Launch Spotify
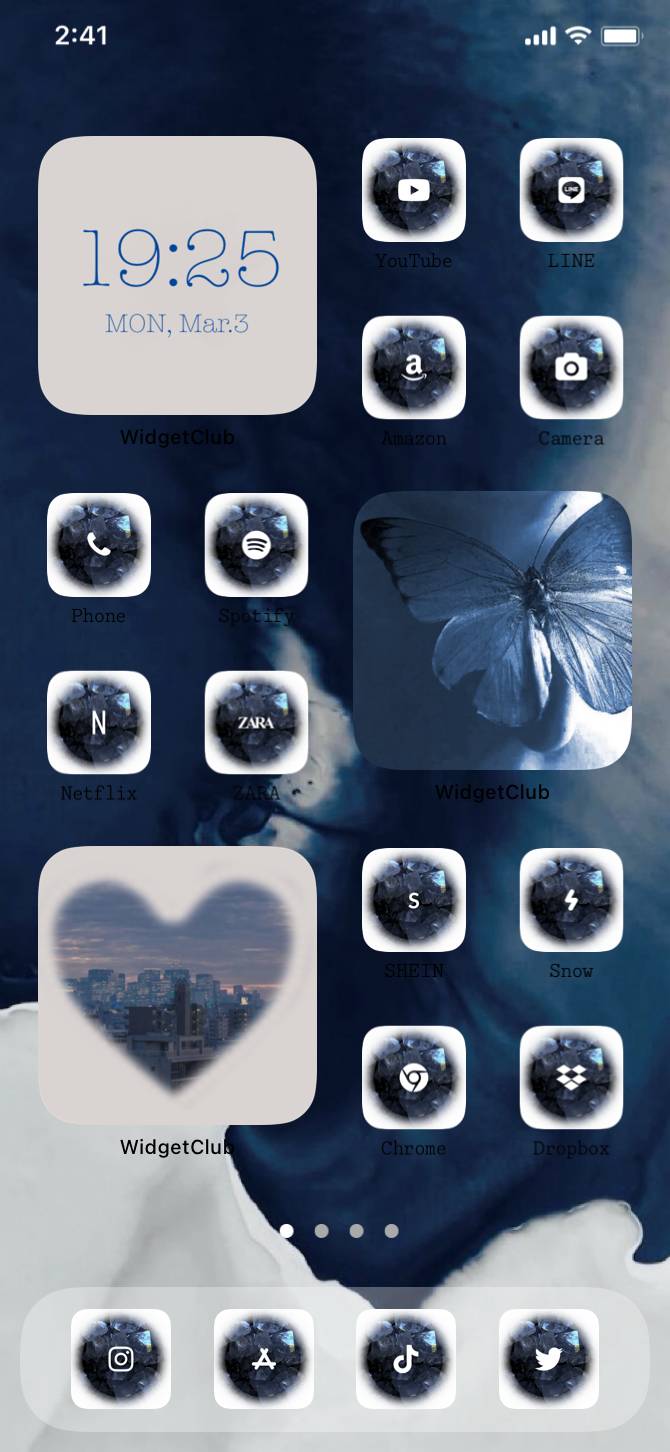 (256, 545)
